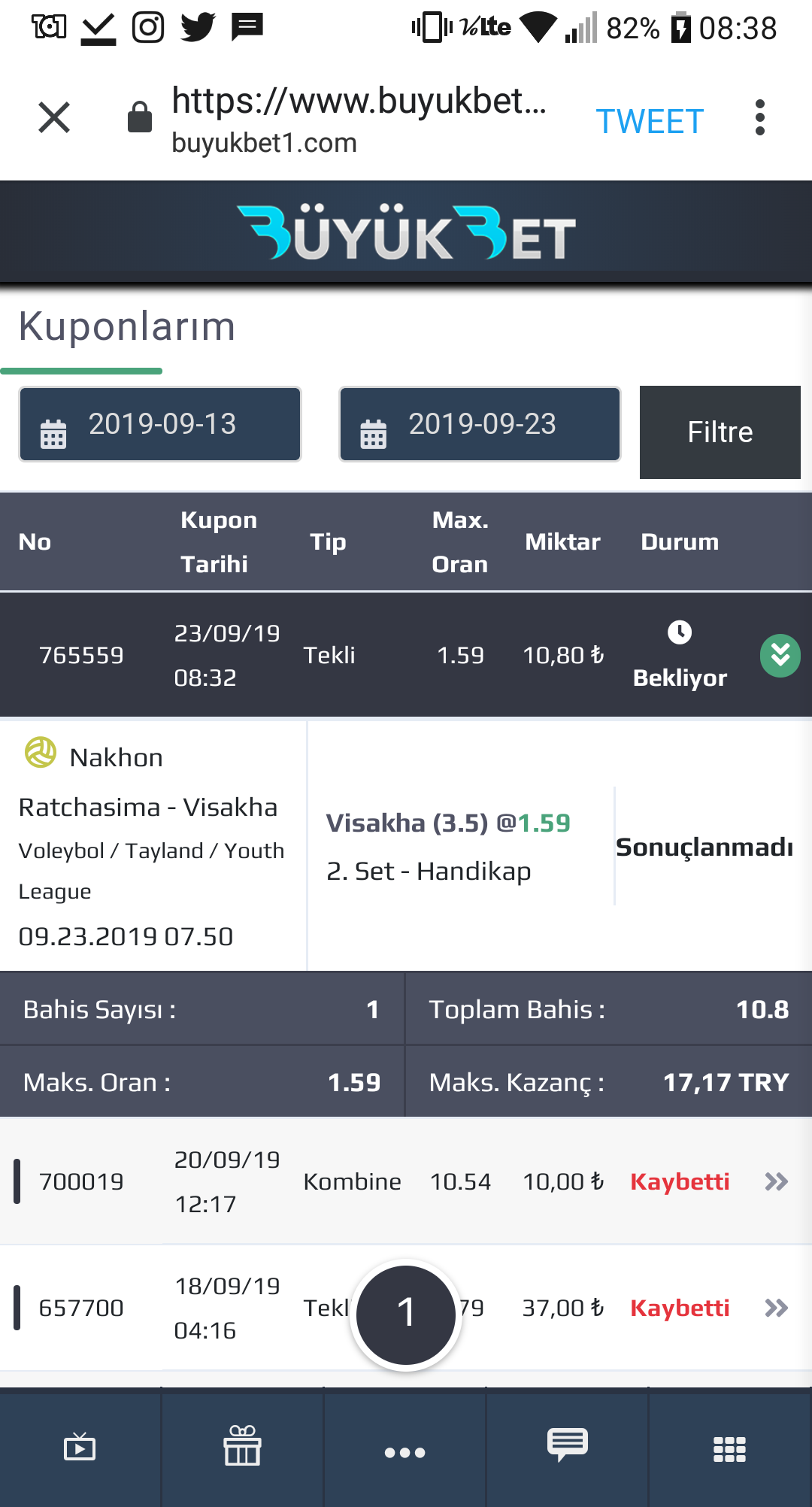This screenshot has width=812, height=1507.
Task: Open the browser overflow menu
Action: (759, 118)
